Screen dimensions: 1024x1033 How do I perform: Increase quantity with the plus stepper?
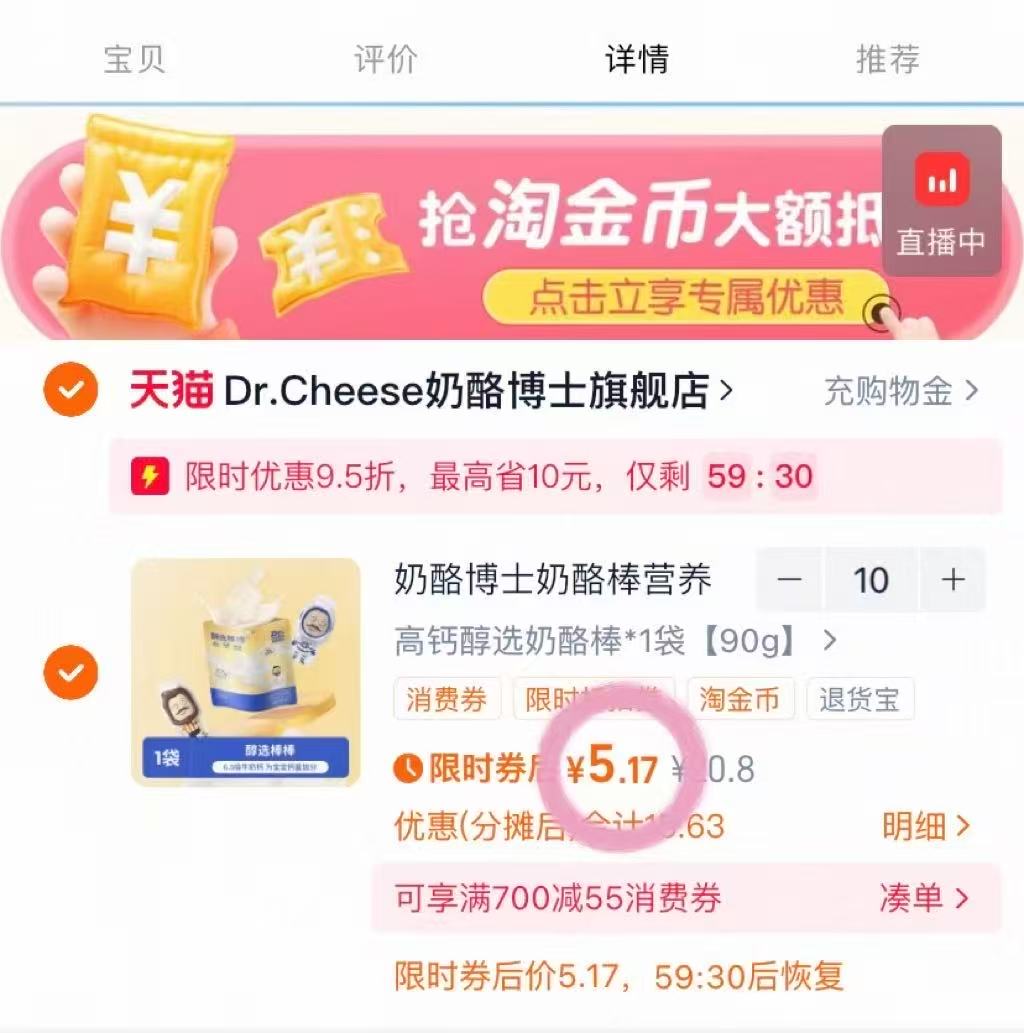(952, 580)
